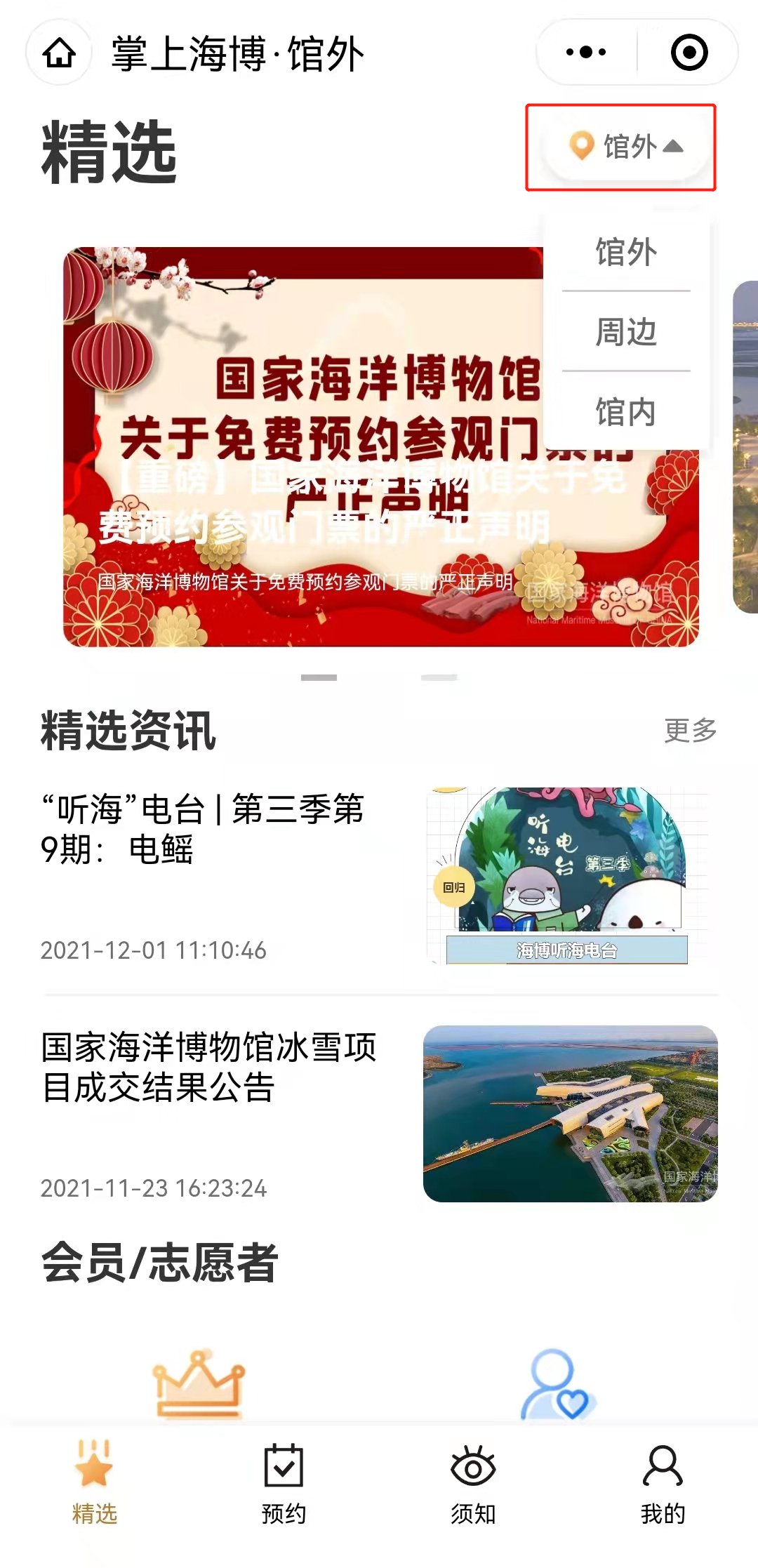Viewport: 758px width, 1568px height.
Task: Open the member crown icon
Action: [199, 1383]
